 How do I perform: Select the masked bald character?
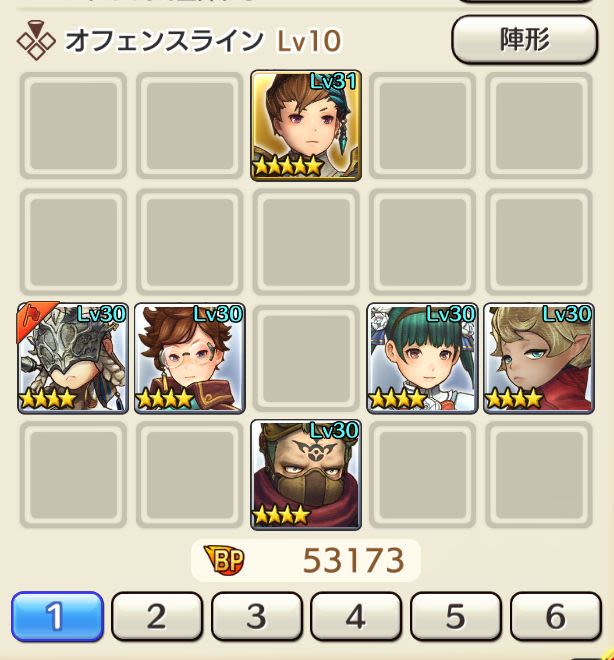306,474
